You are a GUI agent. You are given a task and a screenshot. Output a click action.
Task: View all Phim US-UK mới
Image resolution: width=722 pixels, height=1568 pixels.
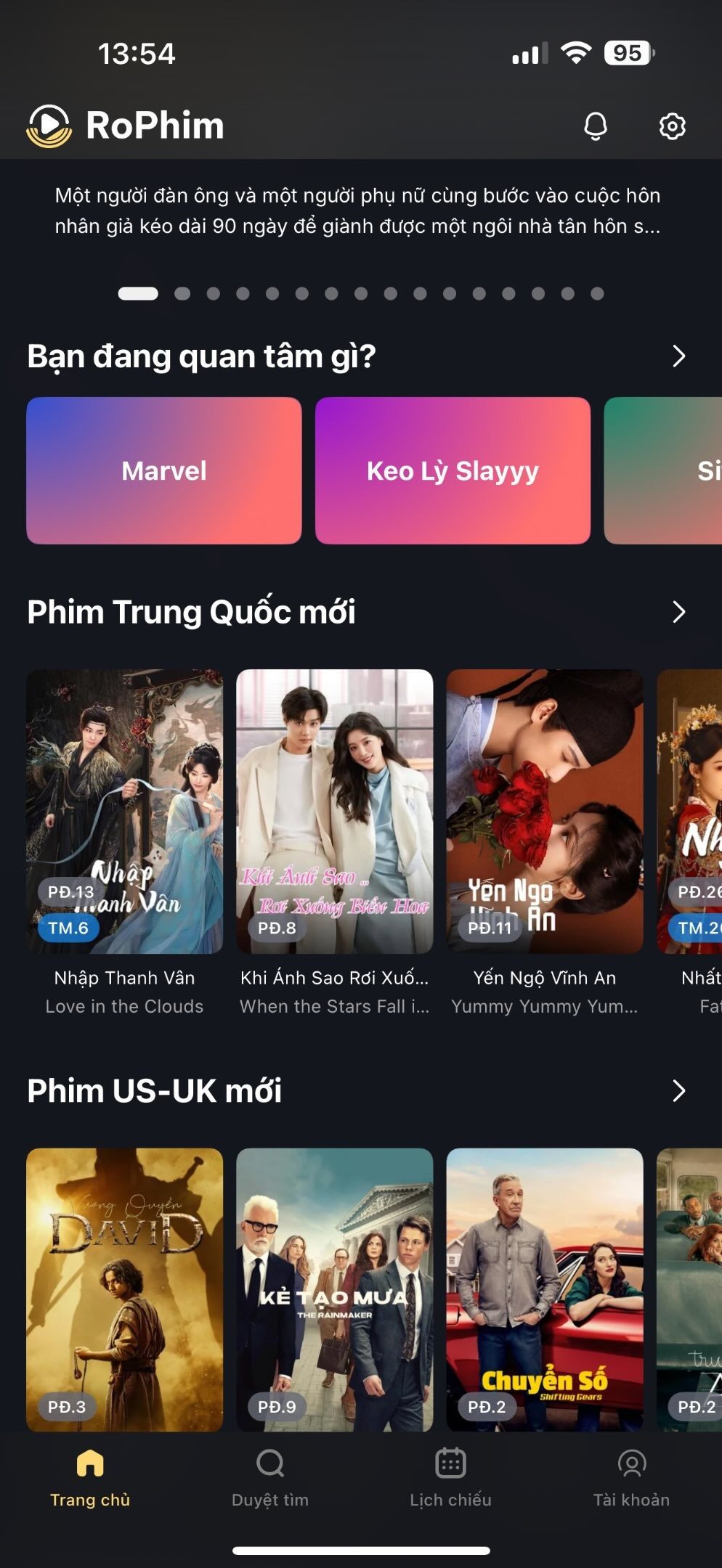click(x=678, y=1091)
